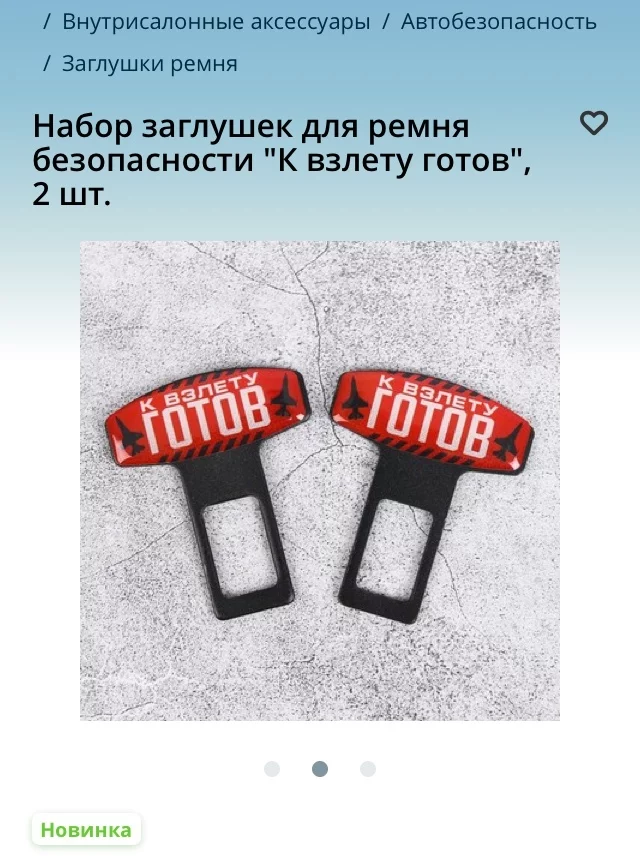
Task: Open the Заглушки ремня breadcrumb link
Action: pyautogui.click(x=149, y=64)
